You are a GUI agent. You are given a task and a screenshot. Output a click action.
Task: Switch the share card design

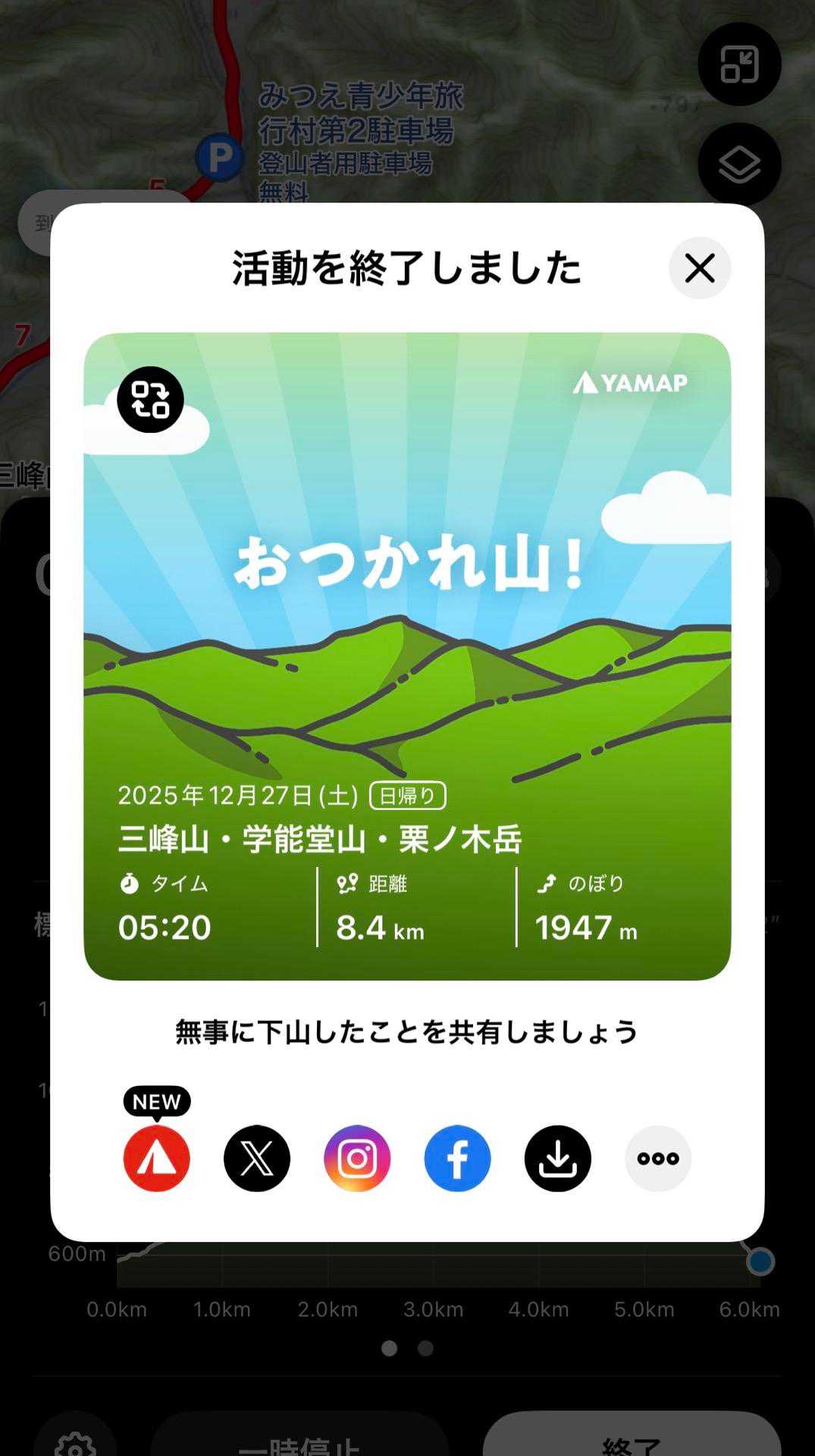click(150, 400)
